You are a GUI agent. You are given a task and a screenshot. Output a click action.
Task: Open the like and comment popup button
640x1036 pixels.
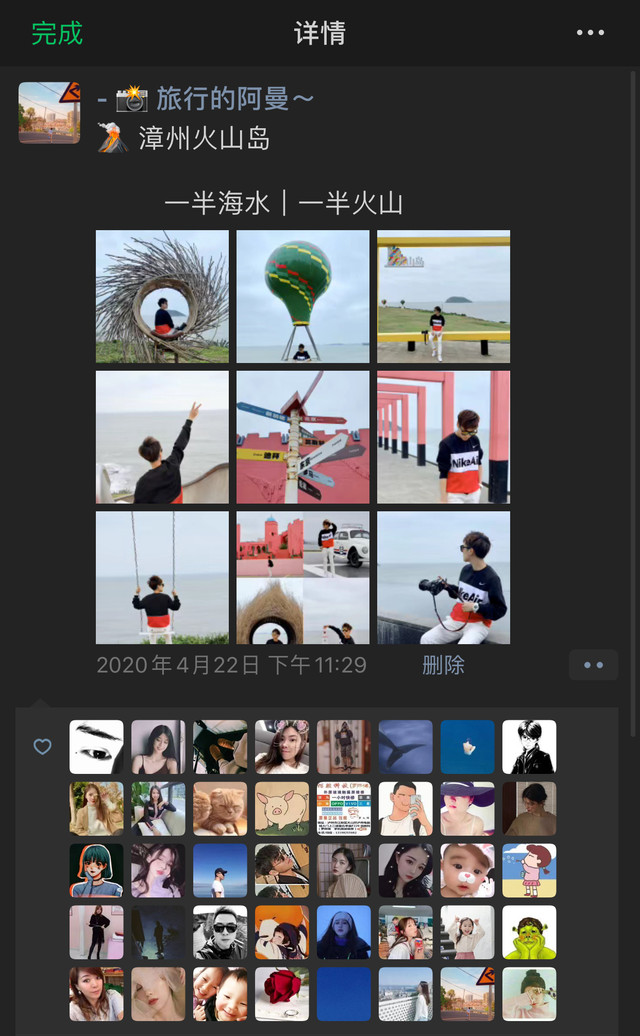(593, 665)
